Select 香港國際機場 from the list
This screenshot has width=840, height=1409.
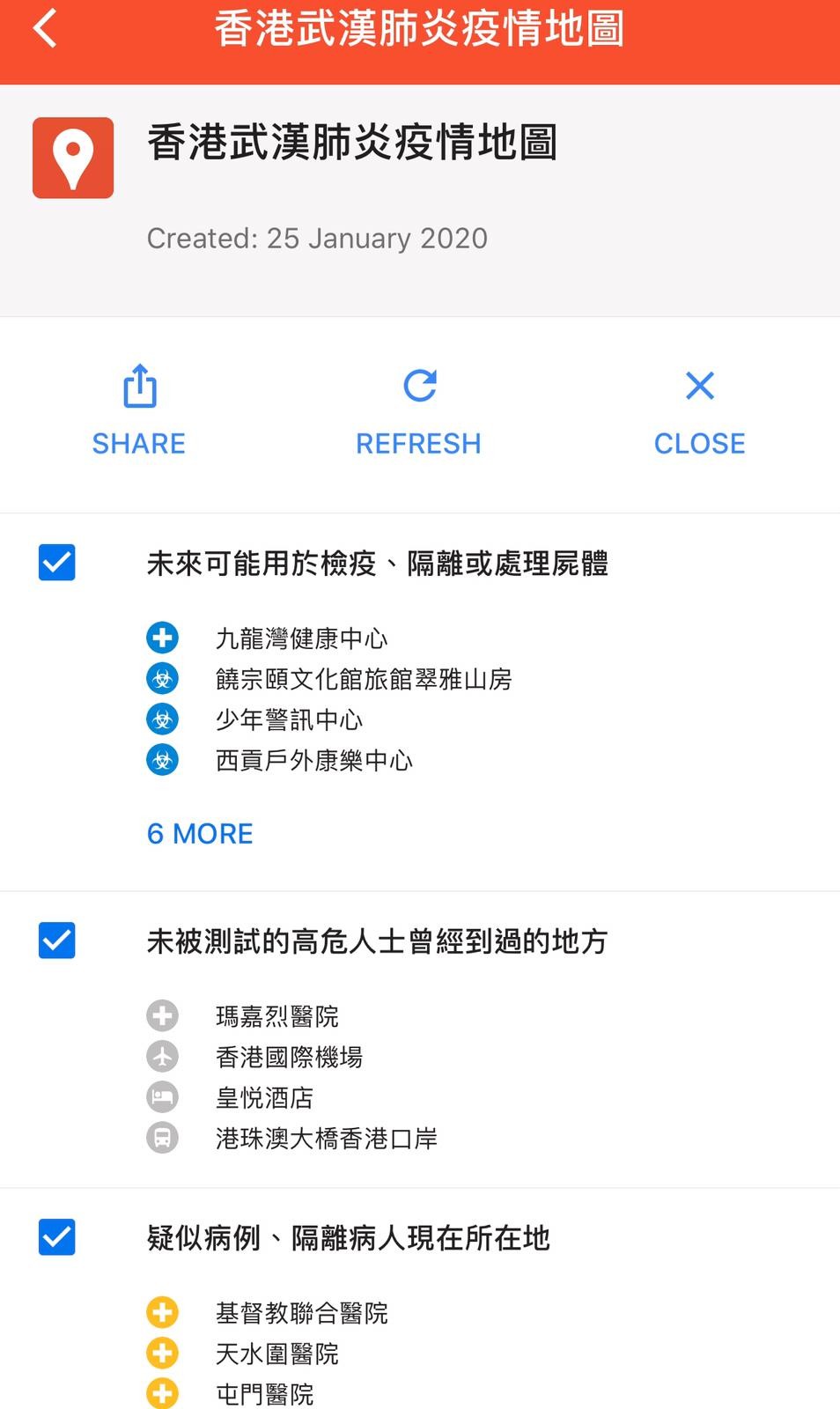tap(289, 1057)
